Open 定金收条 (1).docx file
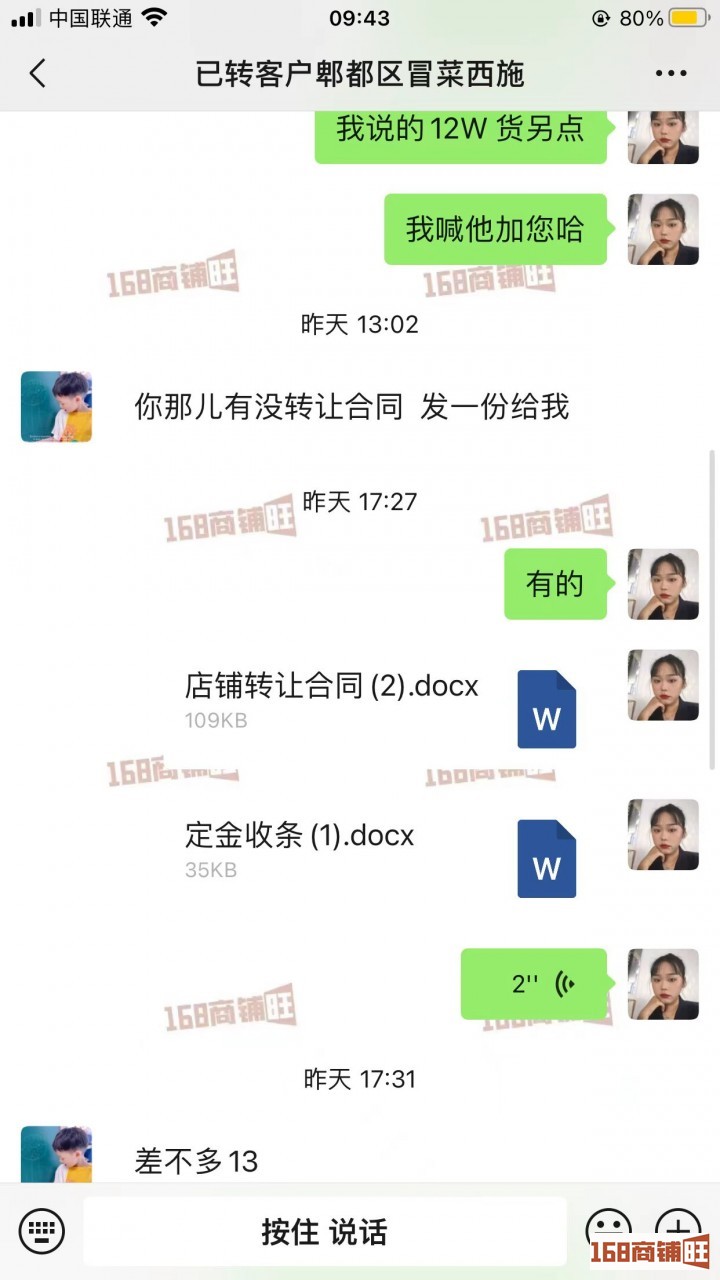The height and width of the screenshot is (1280, 720). pos(380,852)
